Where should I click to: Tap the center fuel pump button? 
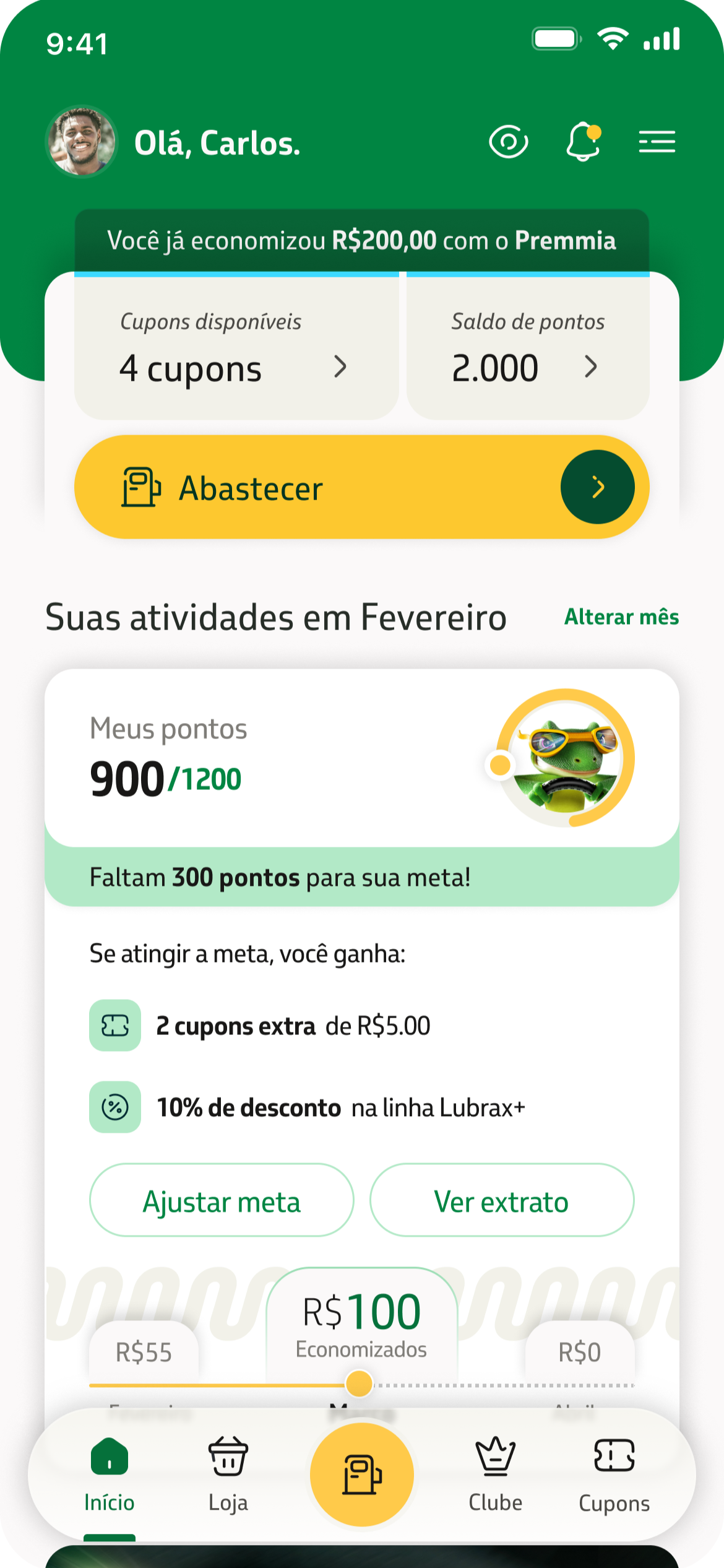pyautogui.click(x=362, y=1474)
